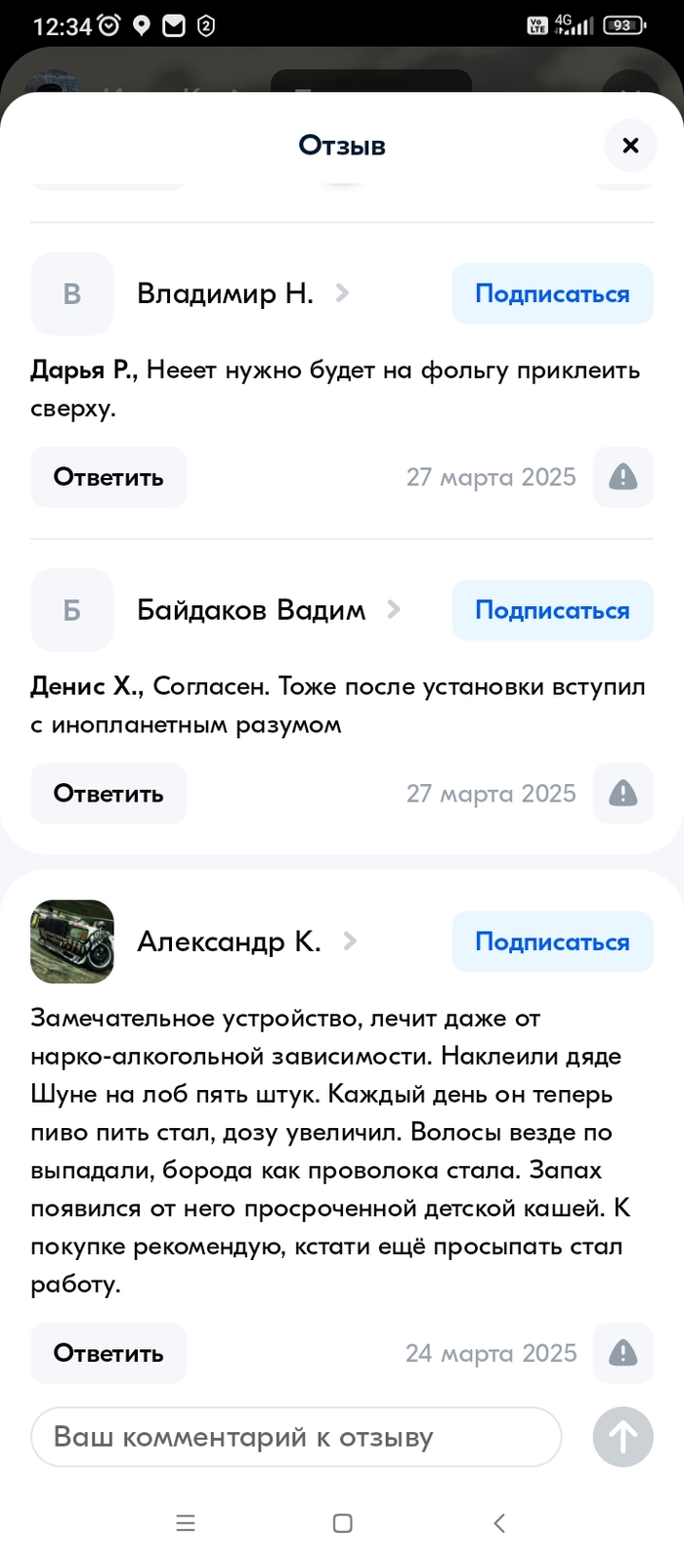The height and width of the screenshot is (1568, 684).
Task: Open Владимир Н.'s profile
Action: (225, 293)
